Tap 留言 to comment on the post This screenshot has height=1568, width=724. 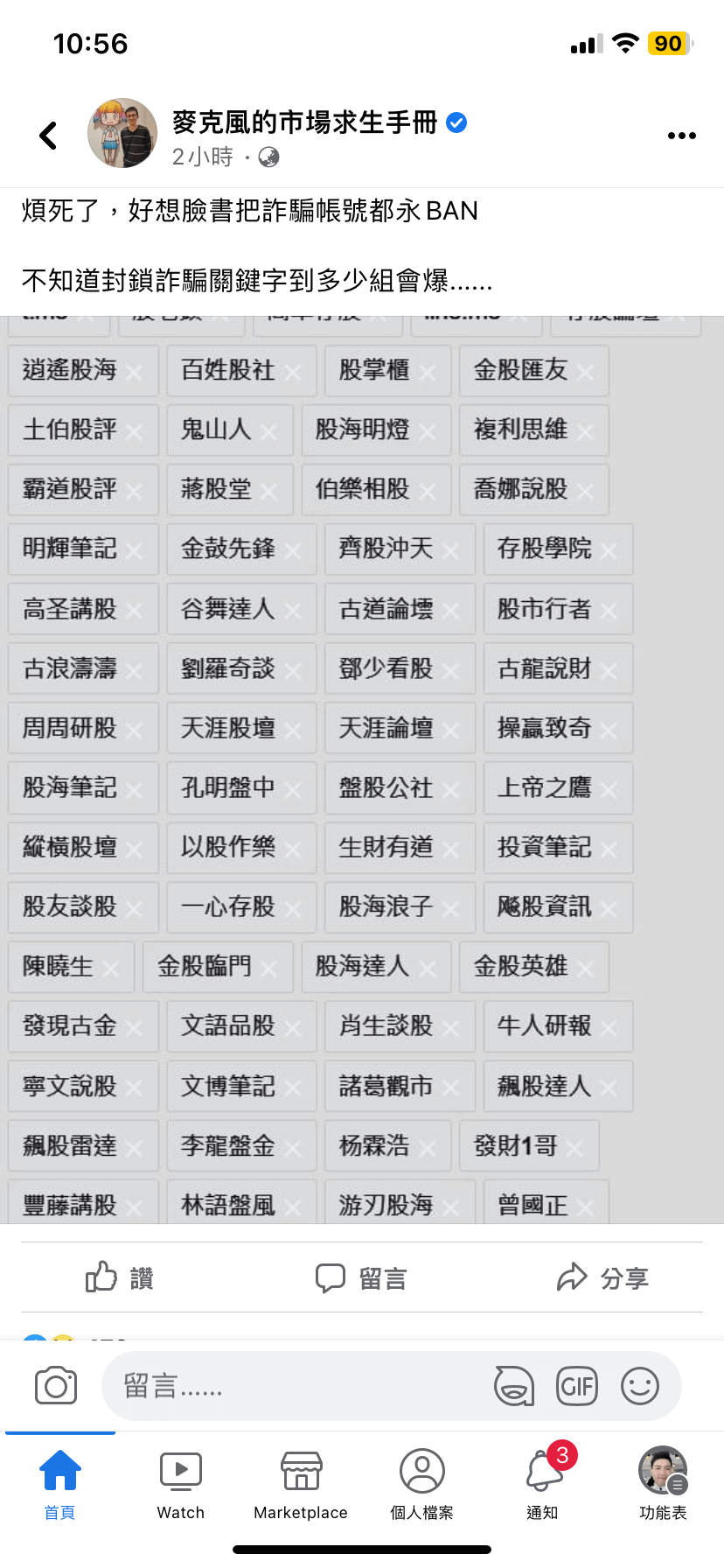(361, 1277)
